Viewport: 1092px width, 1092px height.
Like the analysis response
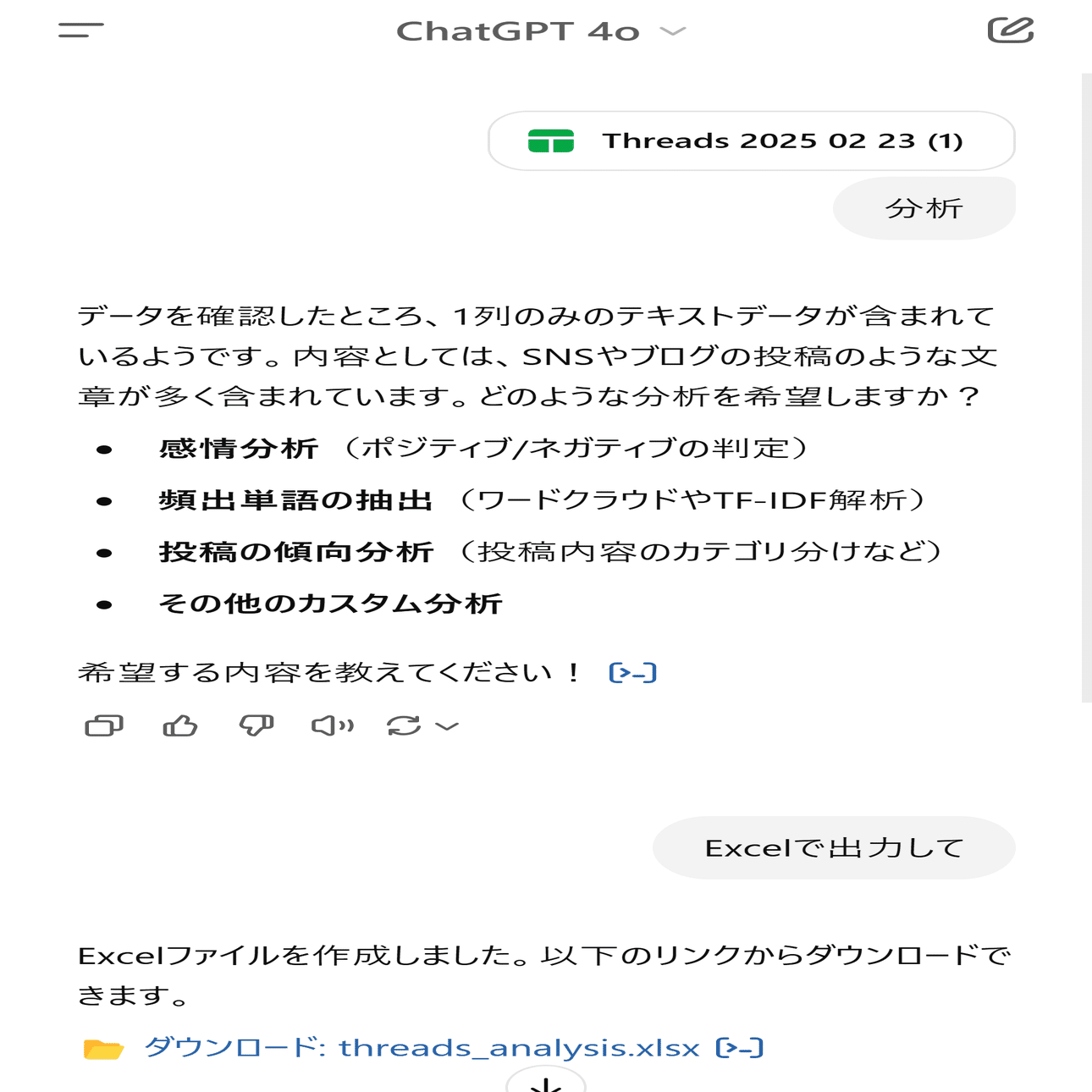pyautogui.click(x=180, y=725)
